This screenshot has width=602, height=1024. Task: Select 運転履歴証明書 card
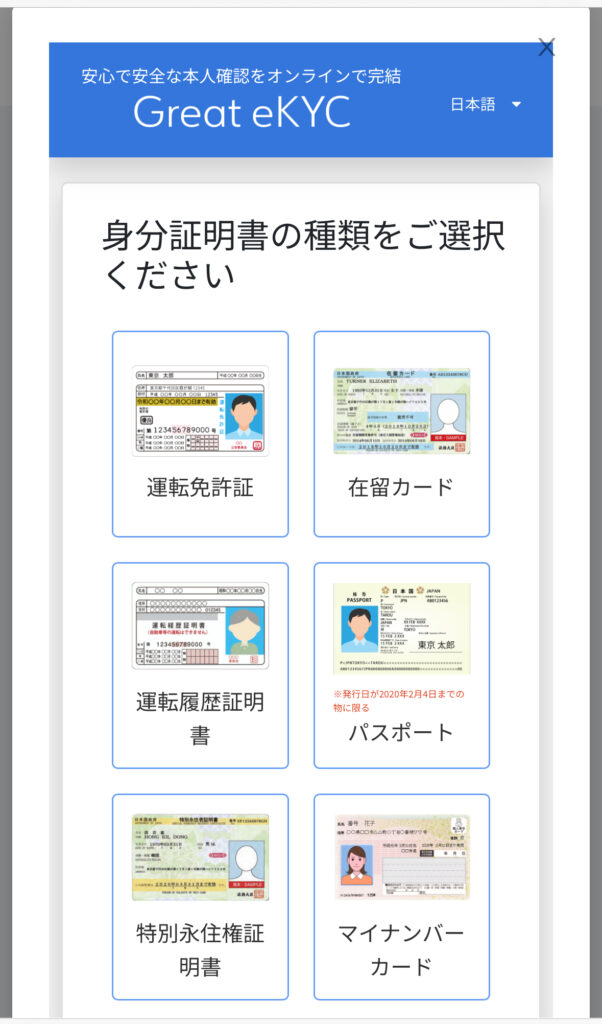click(200, 665)
